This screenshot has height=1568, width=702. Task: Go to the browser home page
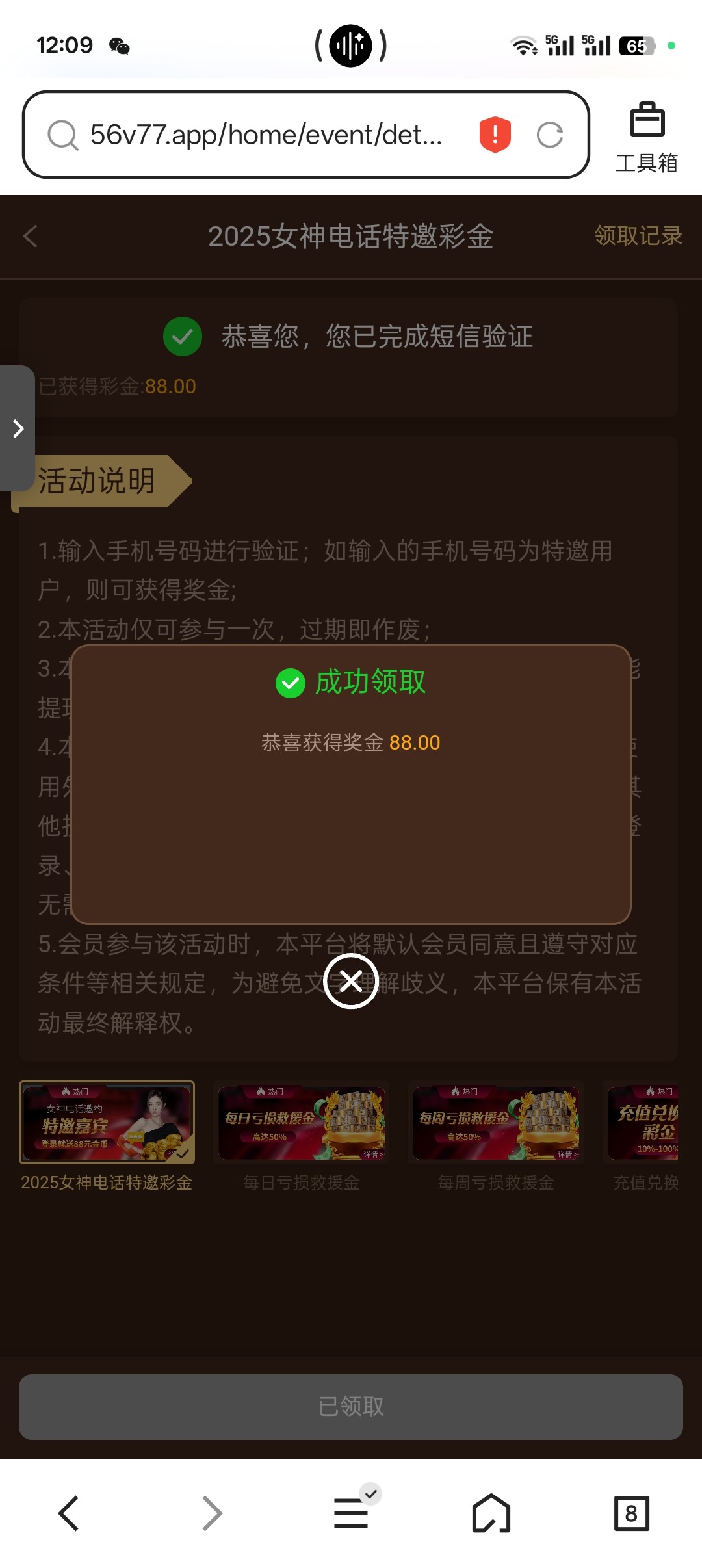(x=491, y=1513)
